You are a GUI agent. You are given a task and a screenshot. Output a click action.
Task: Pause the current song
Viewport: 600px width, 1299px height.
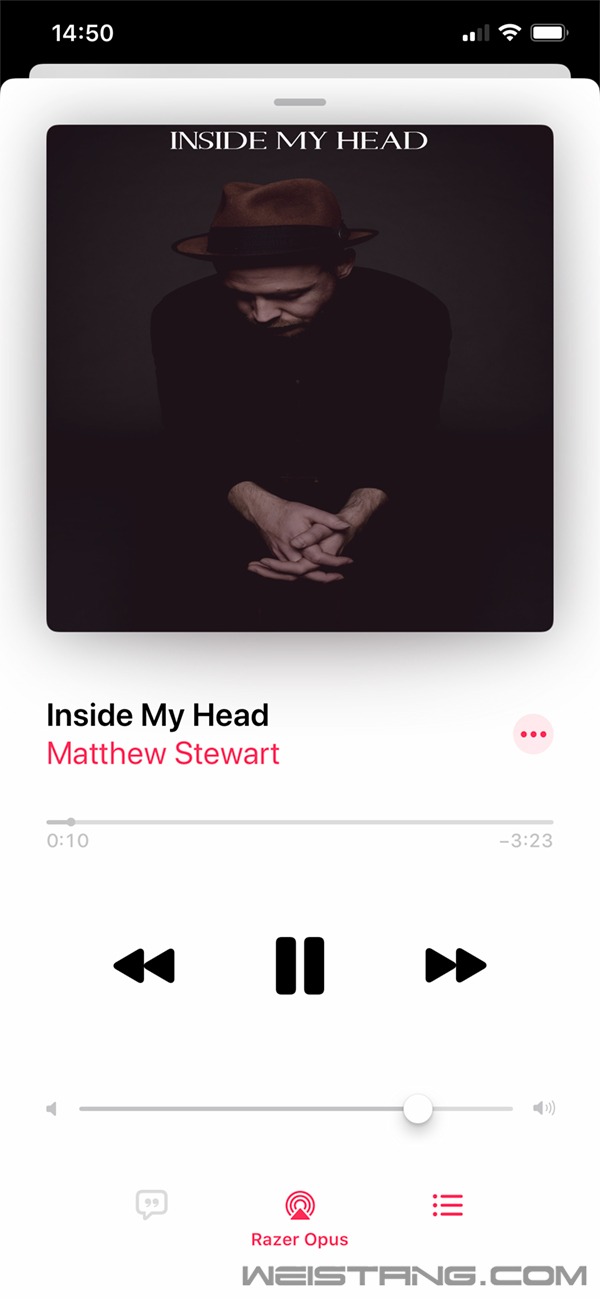tap(300, 965)
